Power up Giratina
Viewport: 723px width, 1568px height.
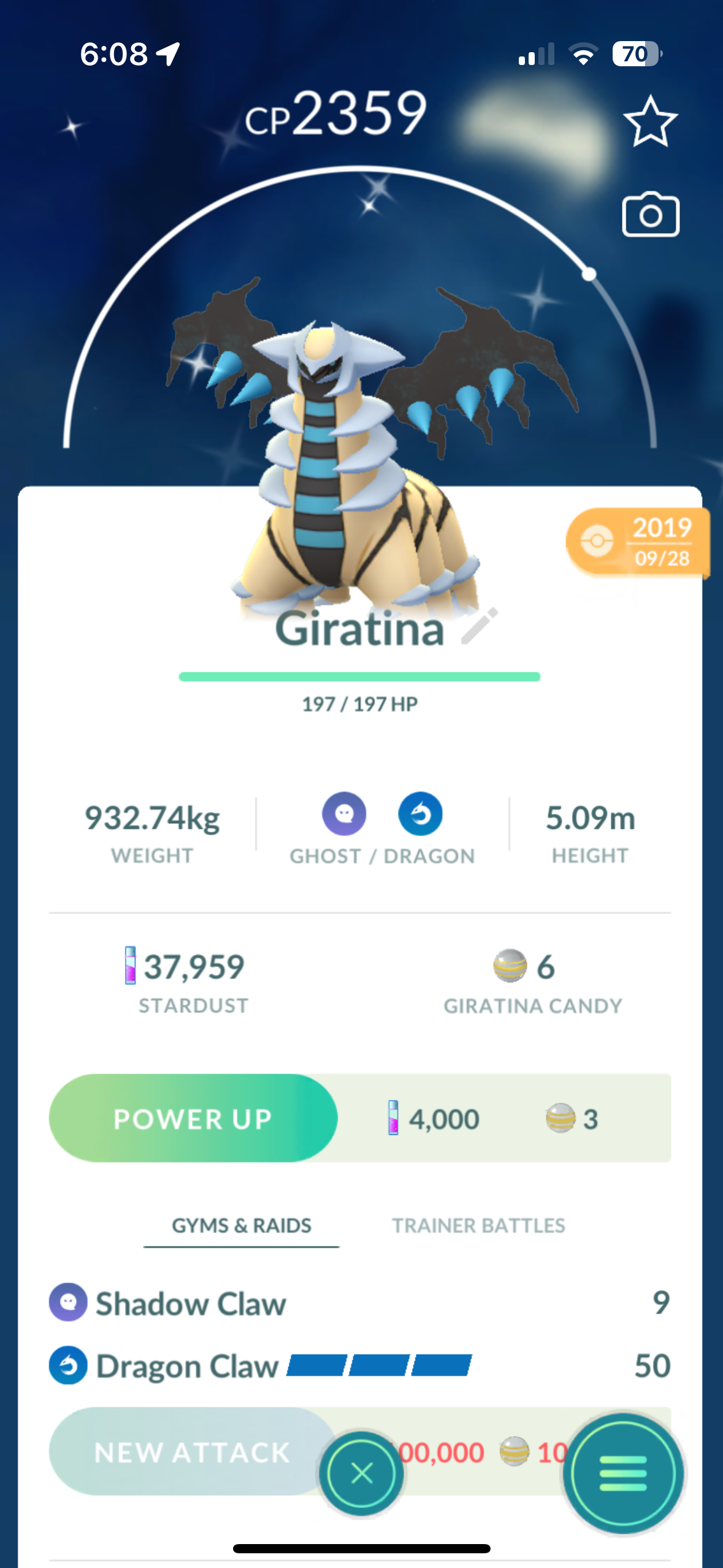[x=193, y=1118]
